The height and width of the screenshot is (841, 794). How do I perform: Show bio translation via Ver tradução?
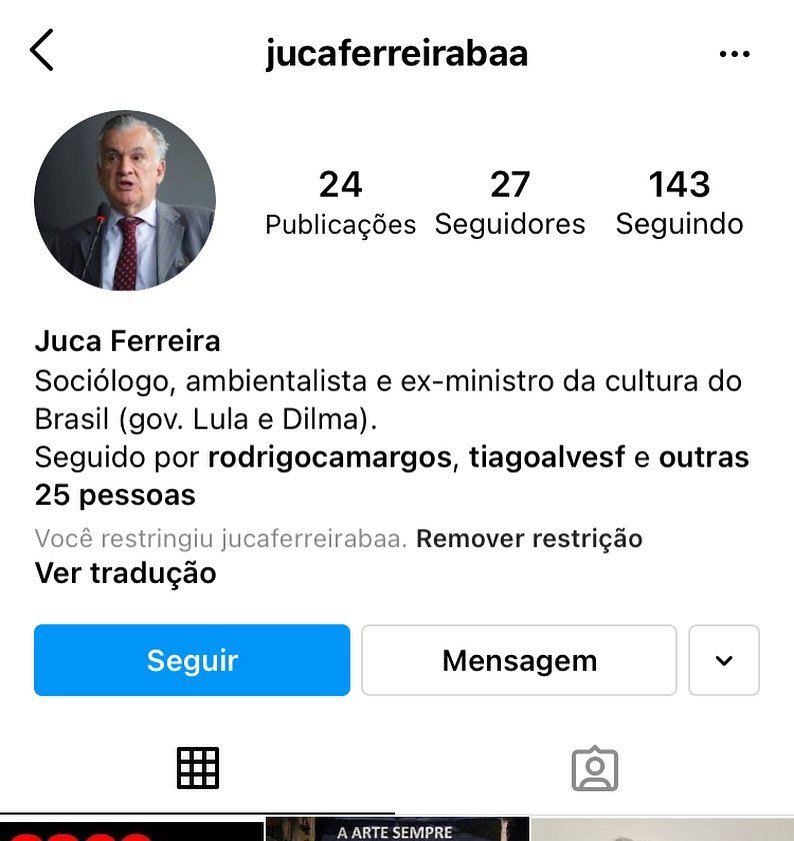125,574
